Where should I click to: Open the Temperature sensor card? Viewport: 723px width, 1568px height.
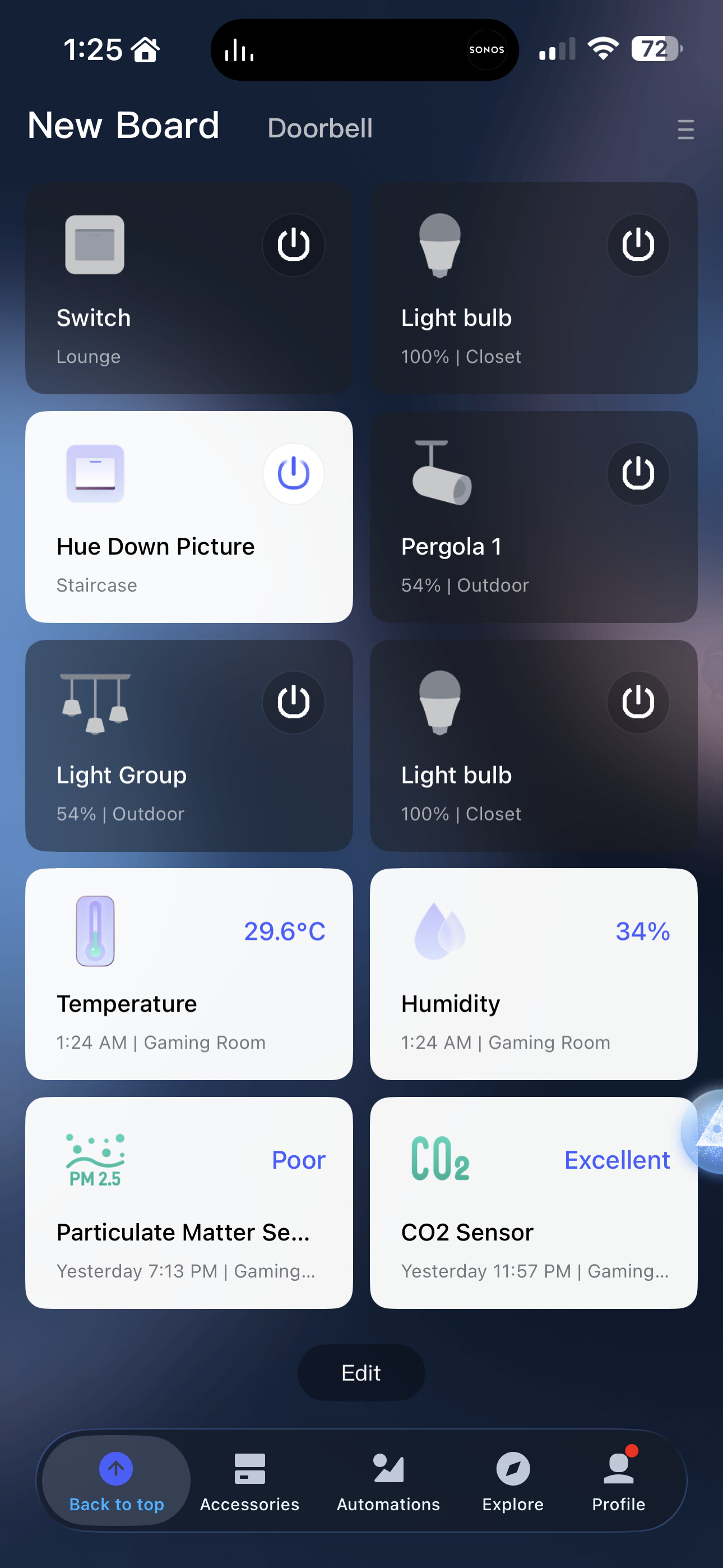(x=189, y=974)
